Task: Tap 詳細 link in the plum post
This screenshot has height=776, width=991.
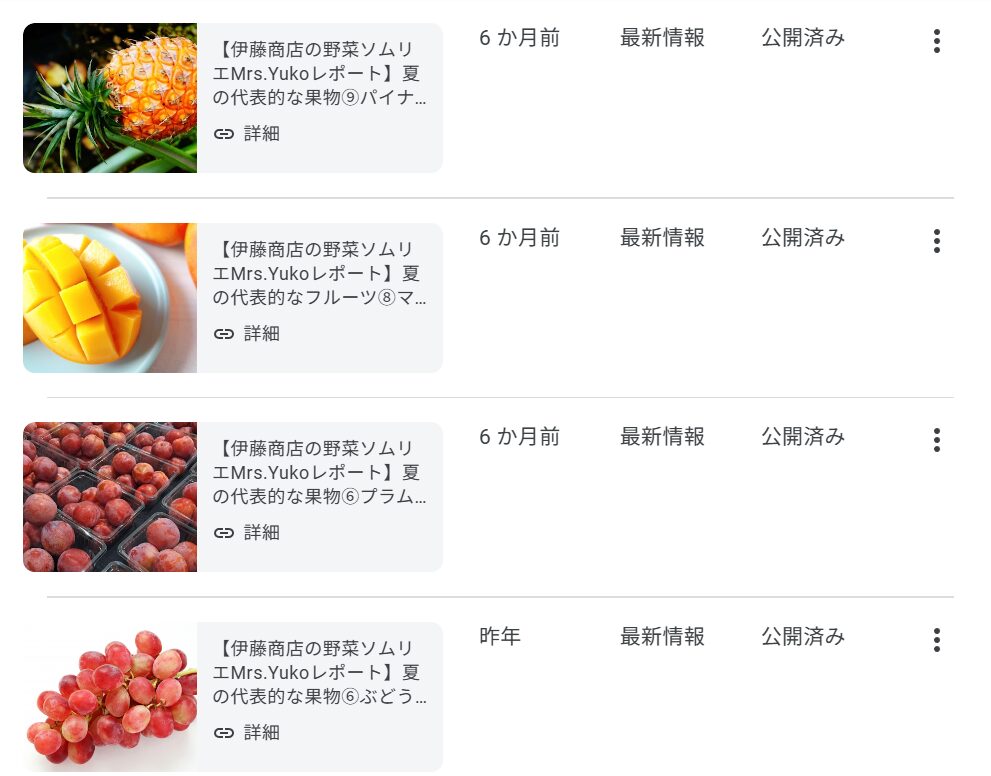Action: click(x=248, y=533)
